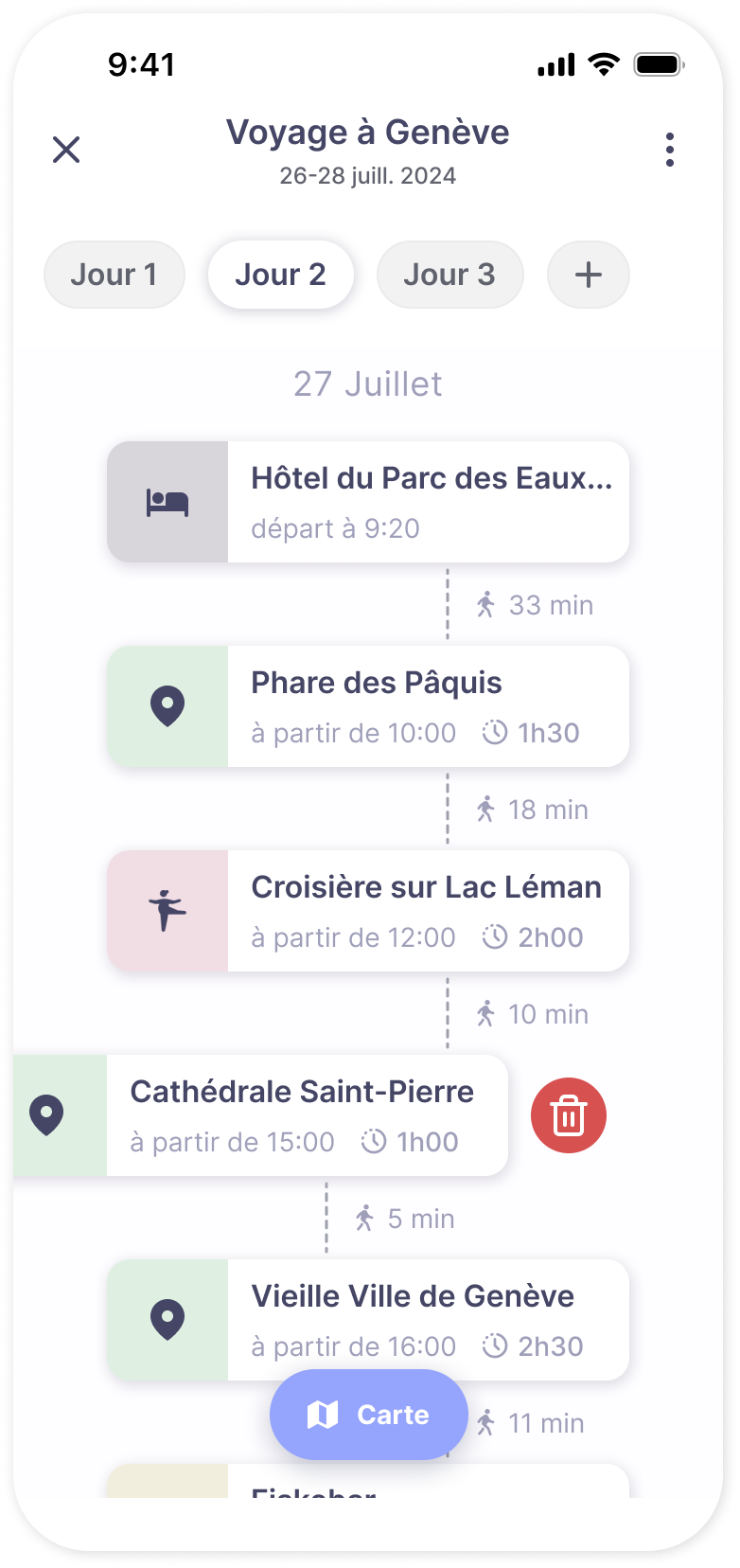Add a new day with the plus button

[588, 275]
